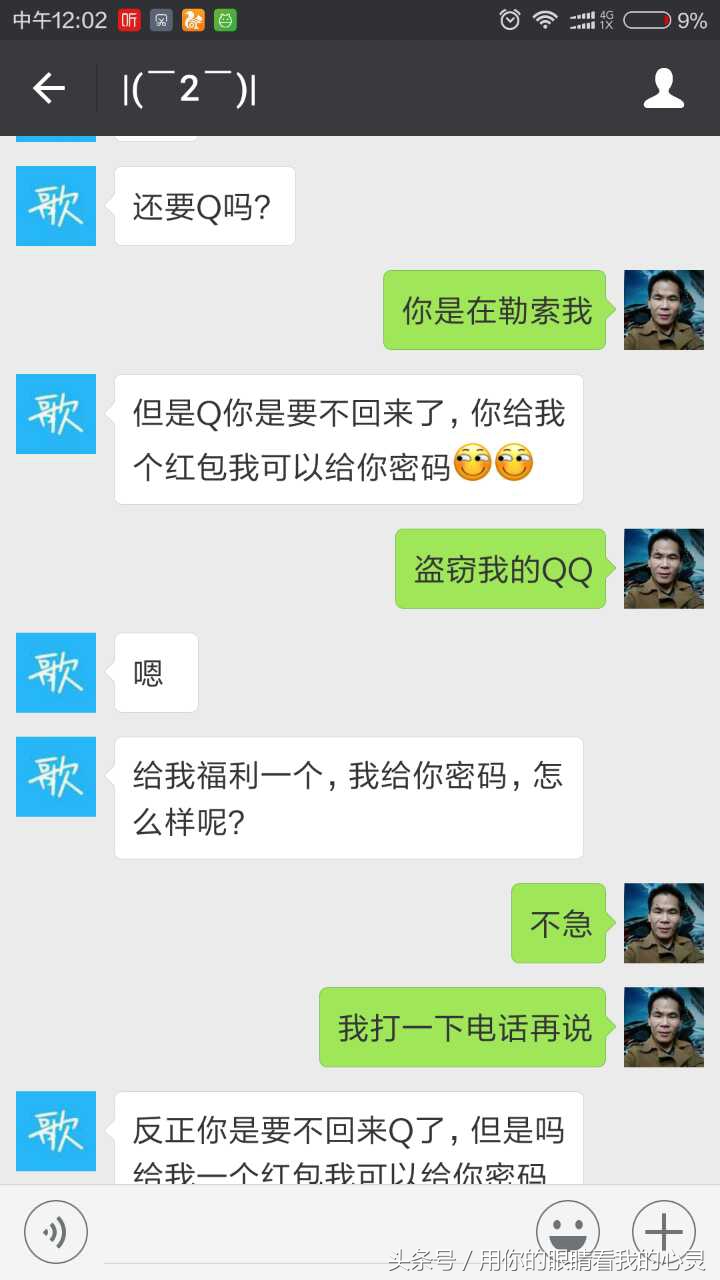Tap the 盗窃我的QQ green bubble
Image resolution: width=720 pixels, height=1280 pixels.
[500, 568]
